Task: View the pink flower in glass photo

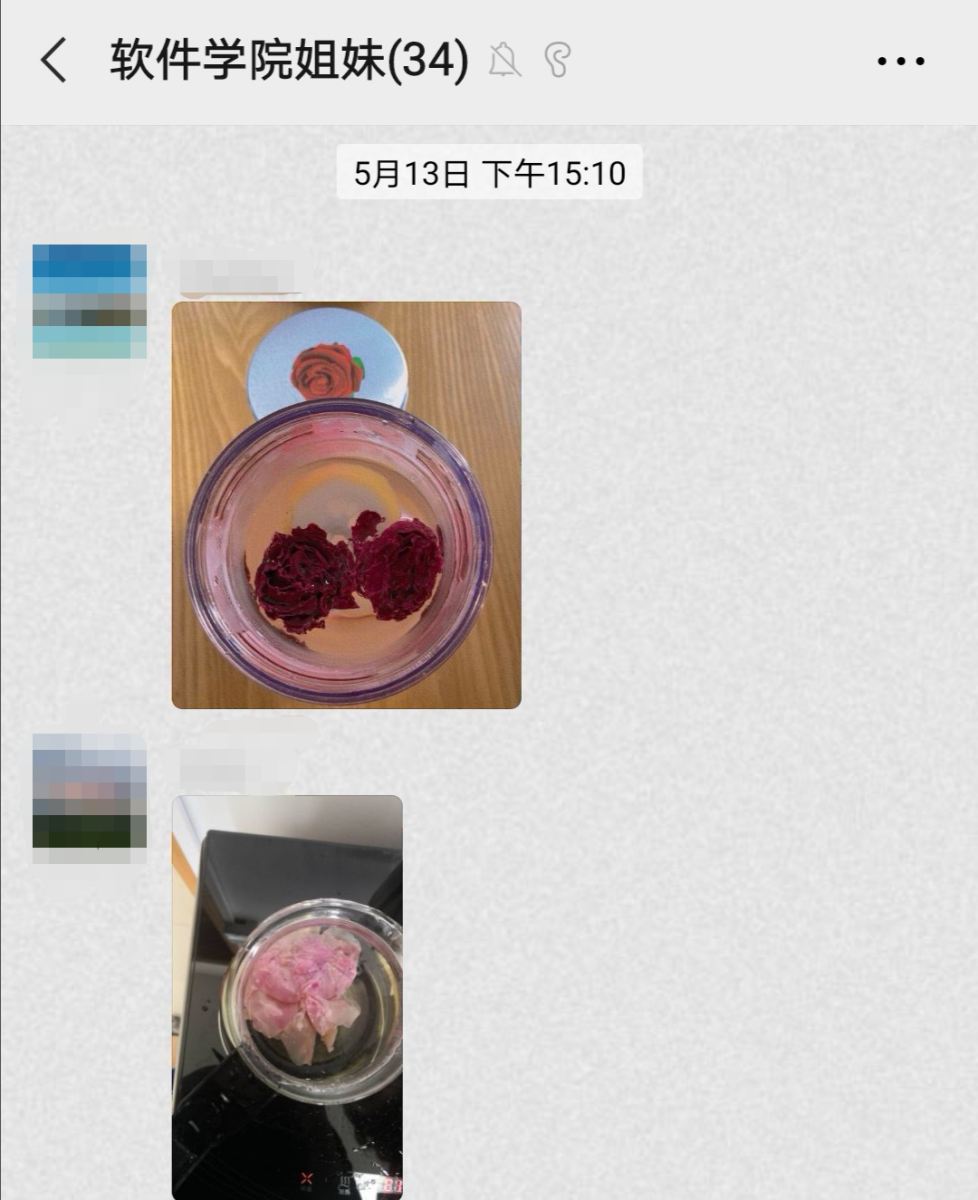Action: 288,995
